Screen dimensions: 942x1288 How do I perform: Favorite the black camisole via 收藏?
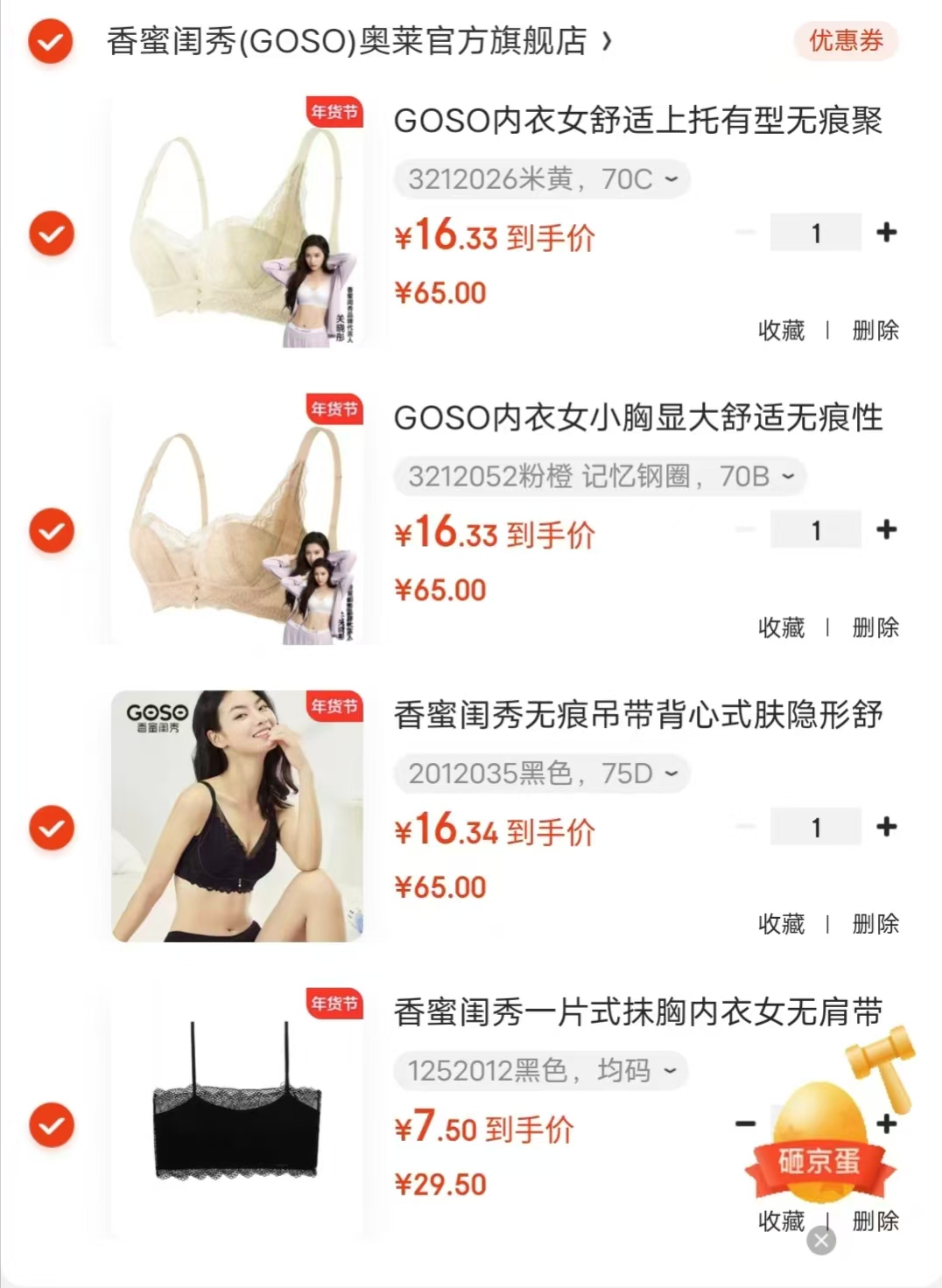(783, 924)
